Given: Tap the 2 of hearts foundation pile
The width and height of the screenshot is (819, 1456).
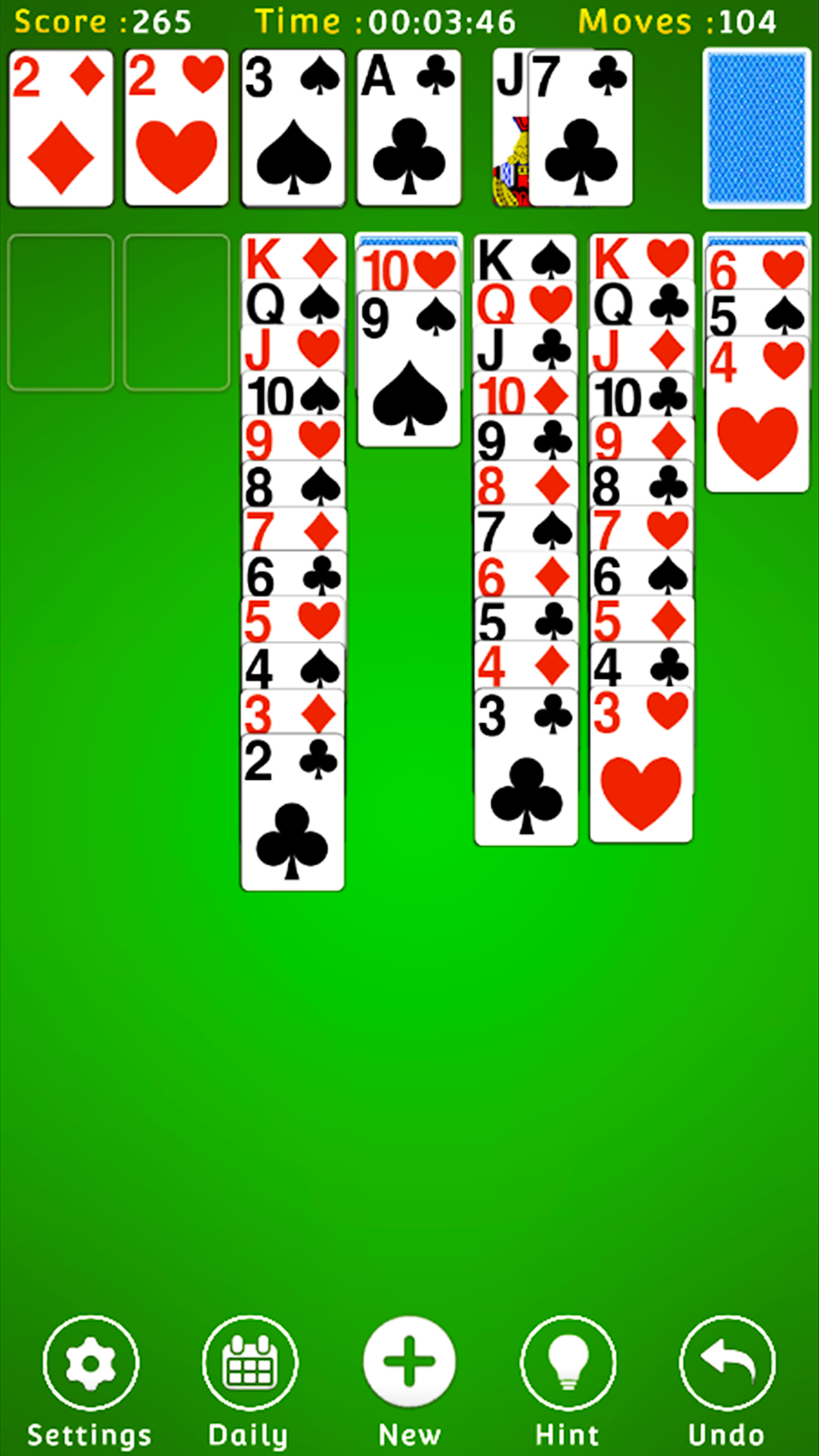Looking at the screenshot, I should [176, 128].
